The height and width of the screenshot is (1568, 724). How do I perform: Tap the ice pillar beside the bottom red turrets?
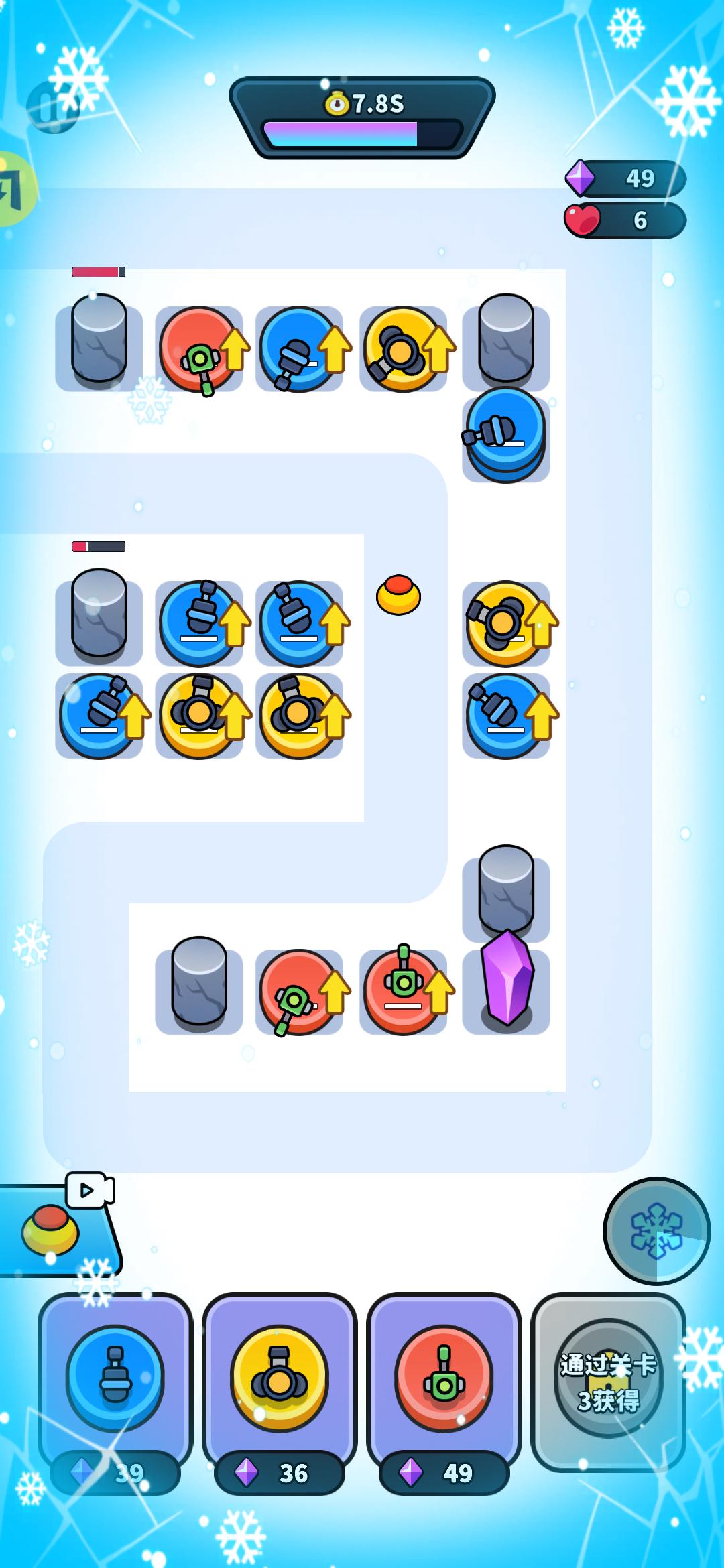(199, 982)
